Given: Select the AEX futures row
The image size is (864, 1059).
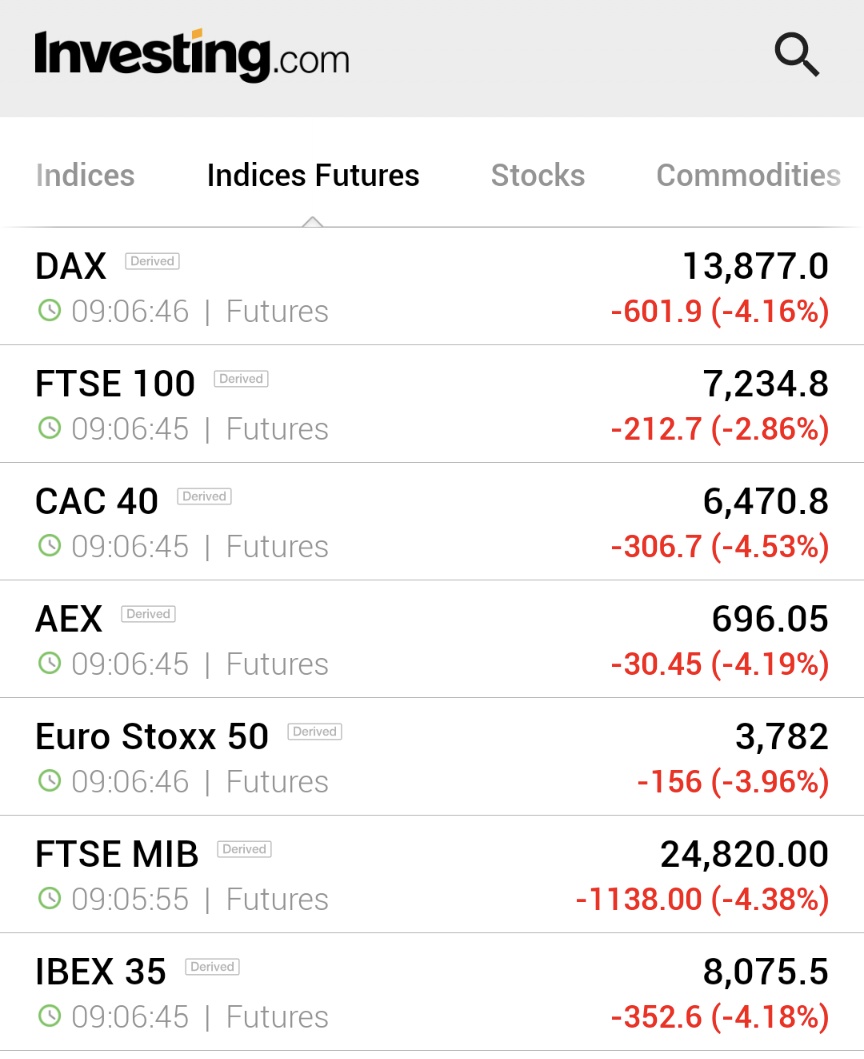Looking at the screenshot, I should tap(432, 639).
